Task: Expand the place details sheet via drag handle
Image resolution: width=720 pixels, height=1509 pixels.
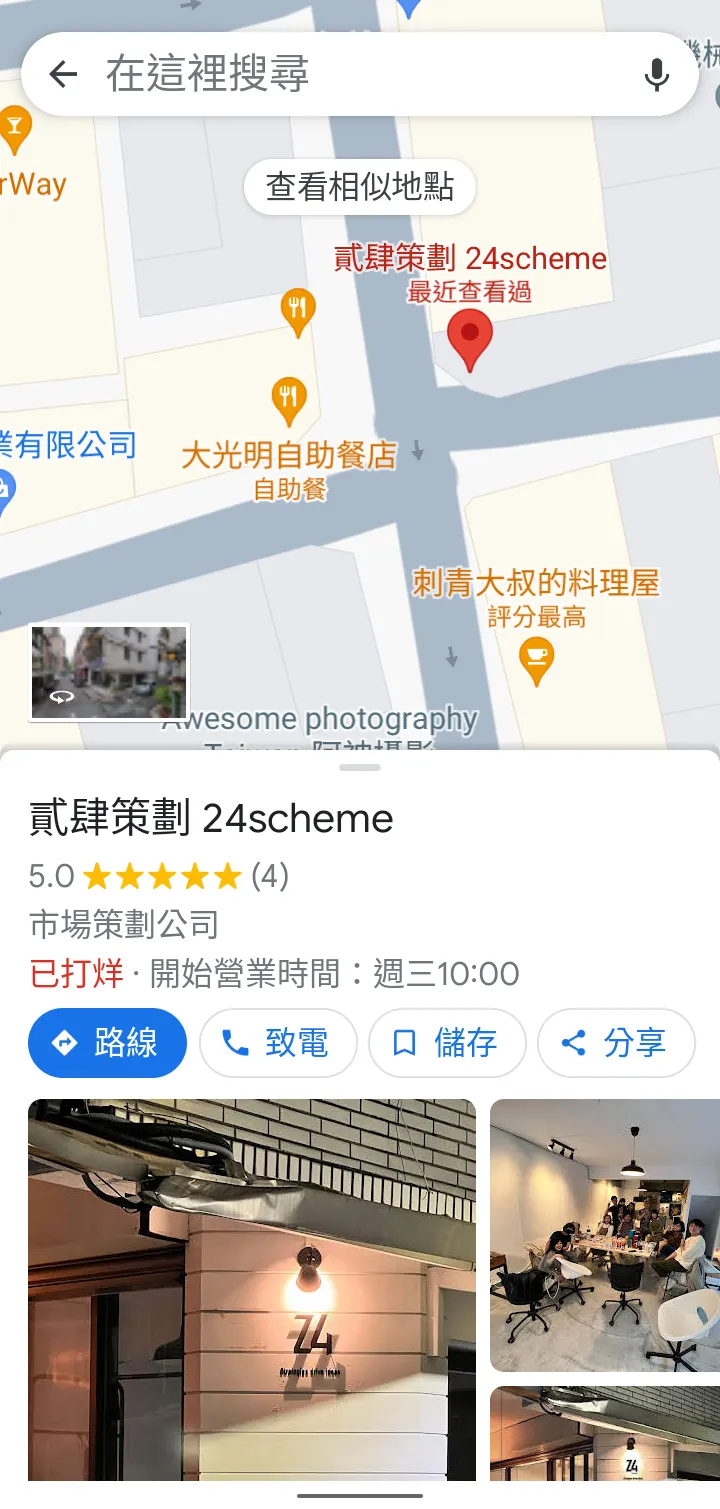Action: [360, 767]
